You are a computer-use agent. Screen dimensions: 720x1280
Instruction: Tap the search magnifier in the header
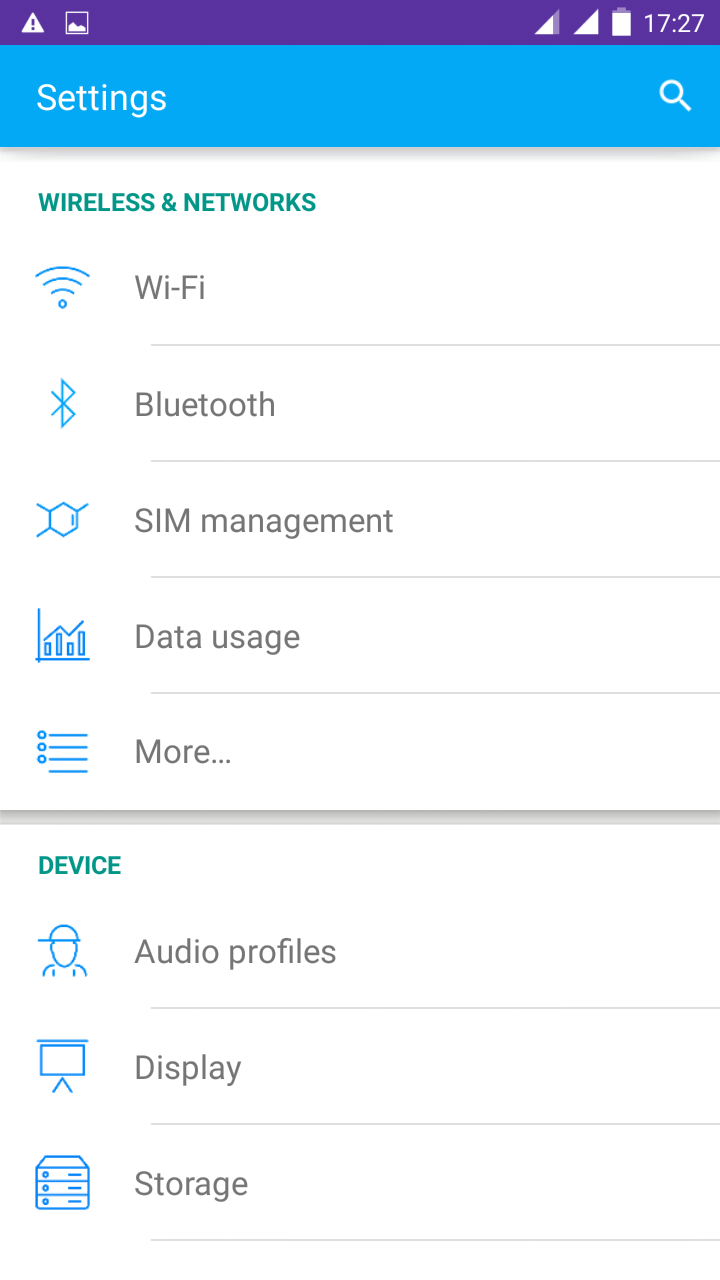675,96
